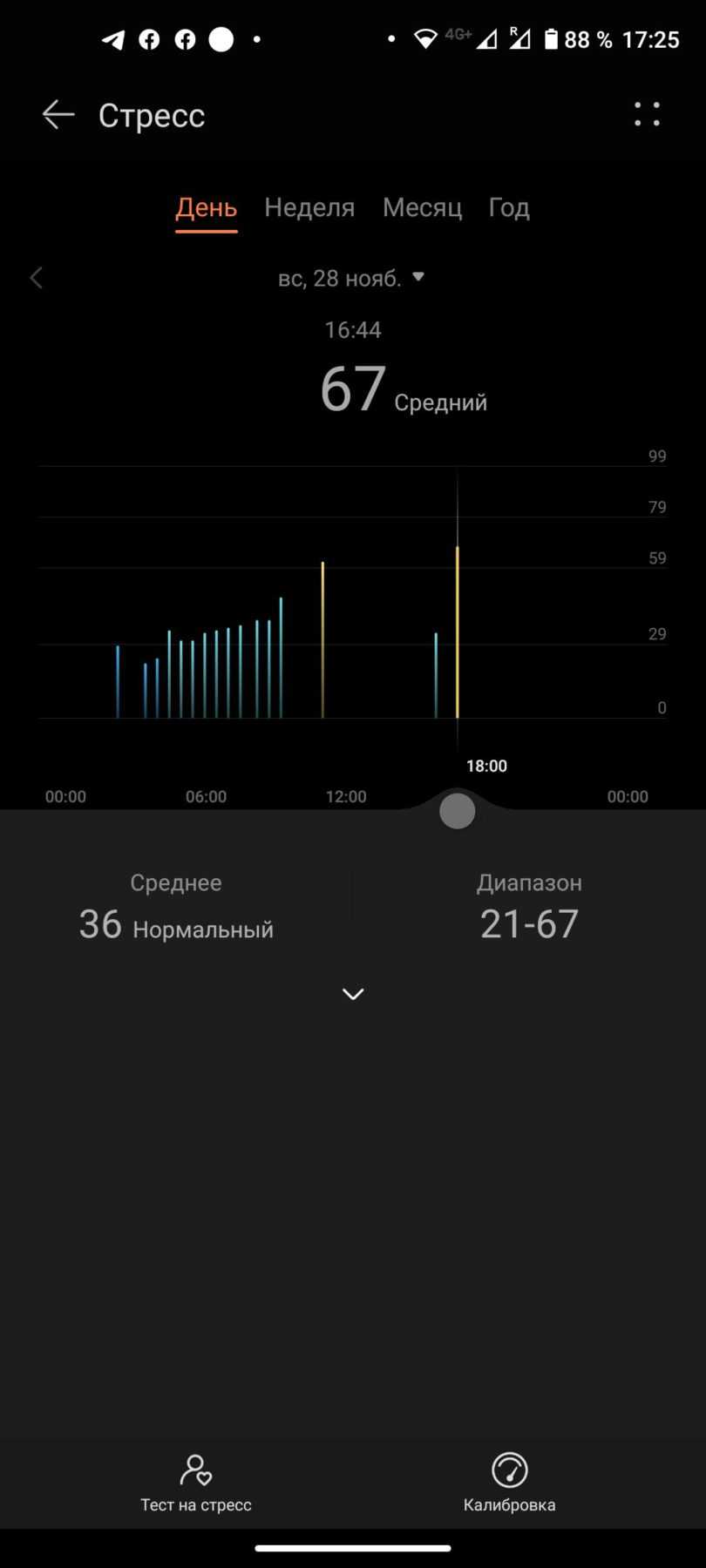This screenshot has height=1568, width=706.
Task: Switch to the Год tab
Action: click(509, 207)
